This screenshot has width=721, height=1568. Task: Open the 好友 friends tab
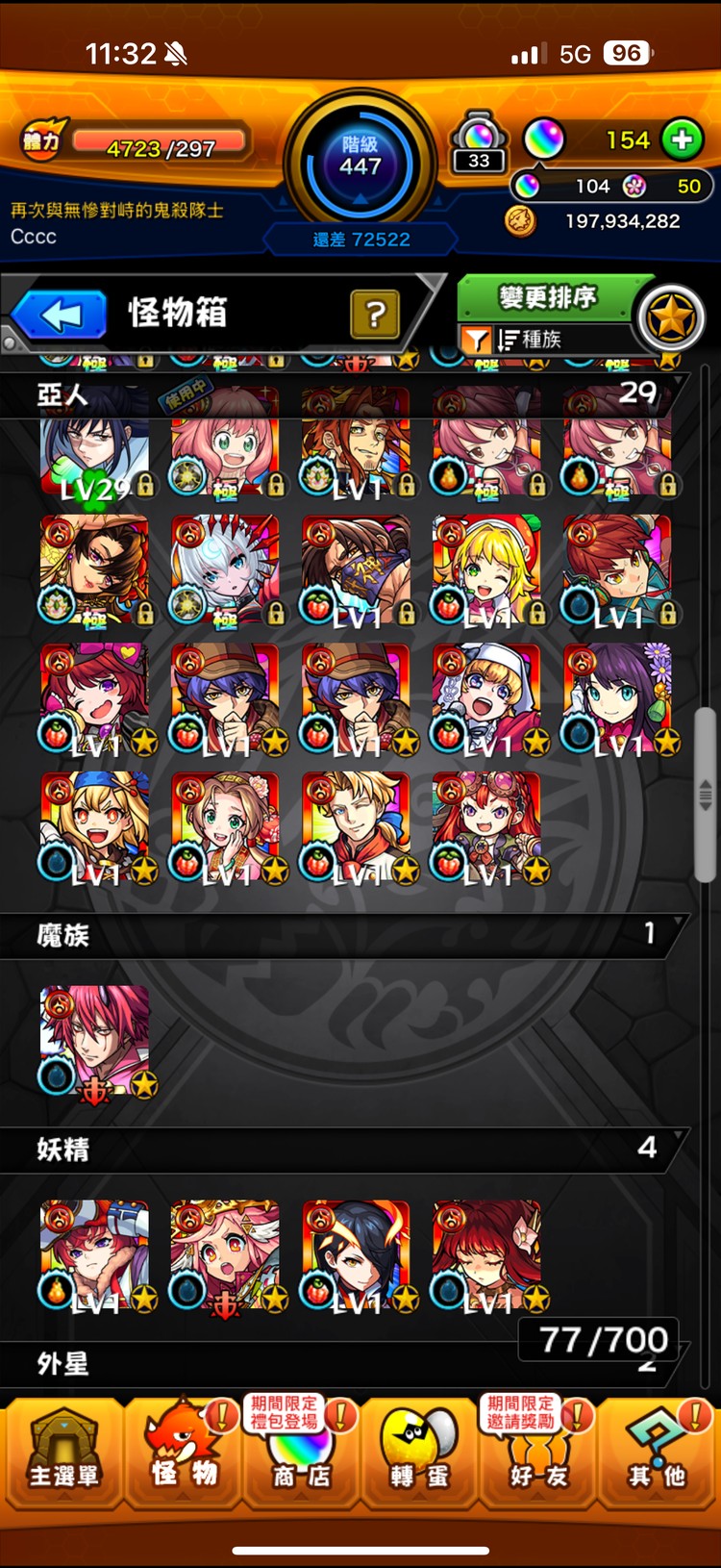tap(538, 1455)
